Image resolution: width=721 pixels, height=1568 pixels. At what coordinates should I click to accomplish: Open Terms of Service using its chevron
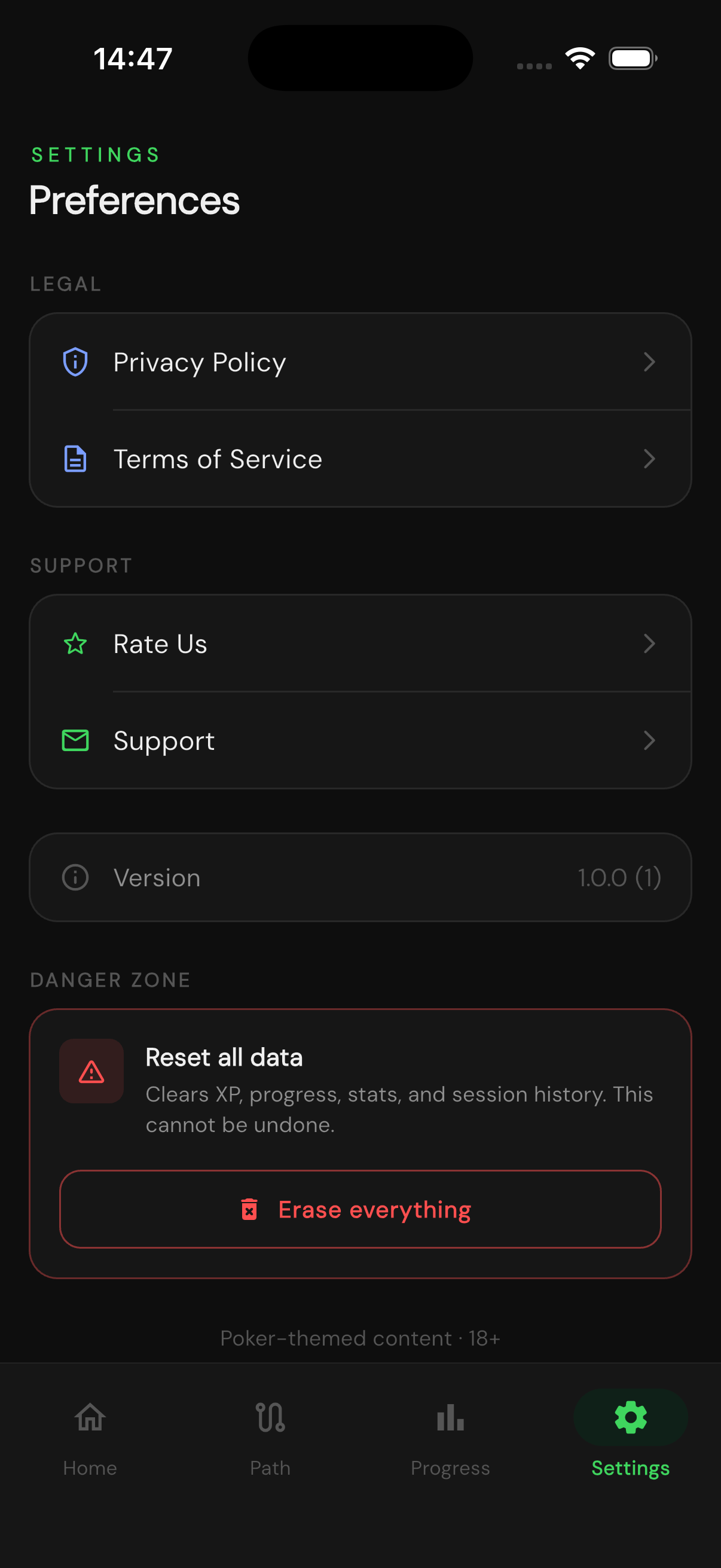pos(650,459)
